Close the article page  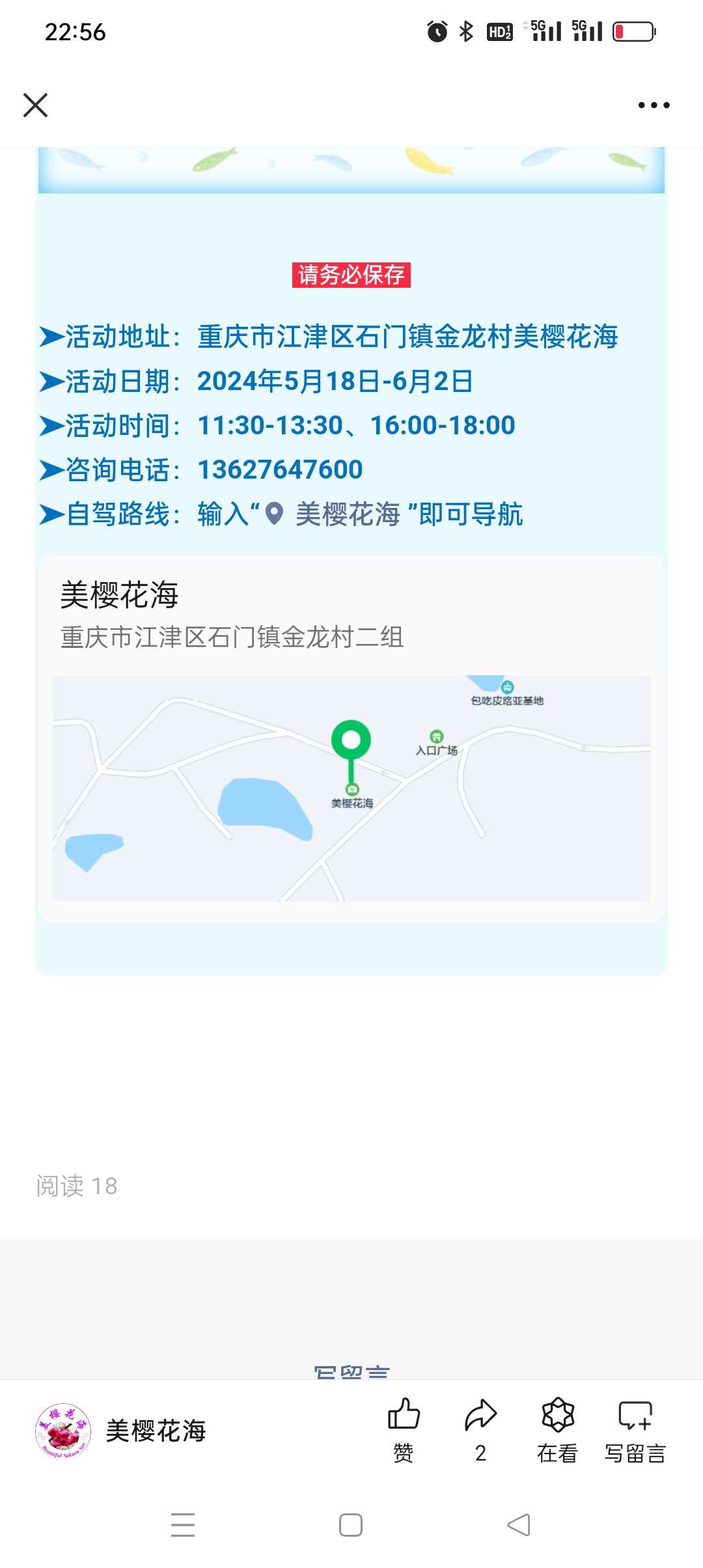(x=35, y=105)
